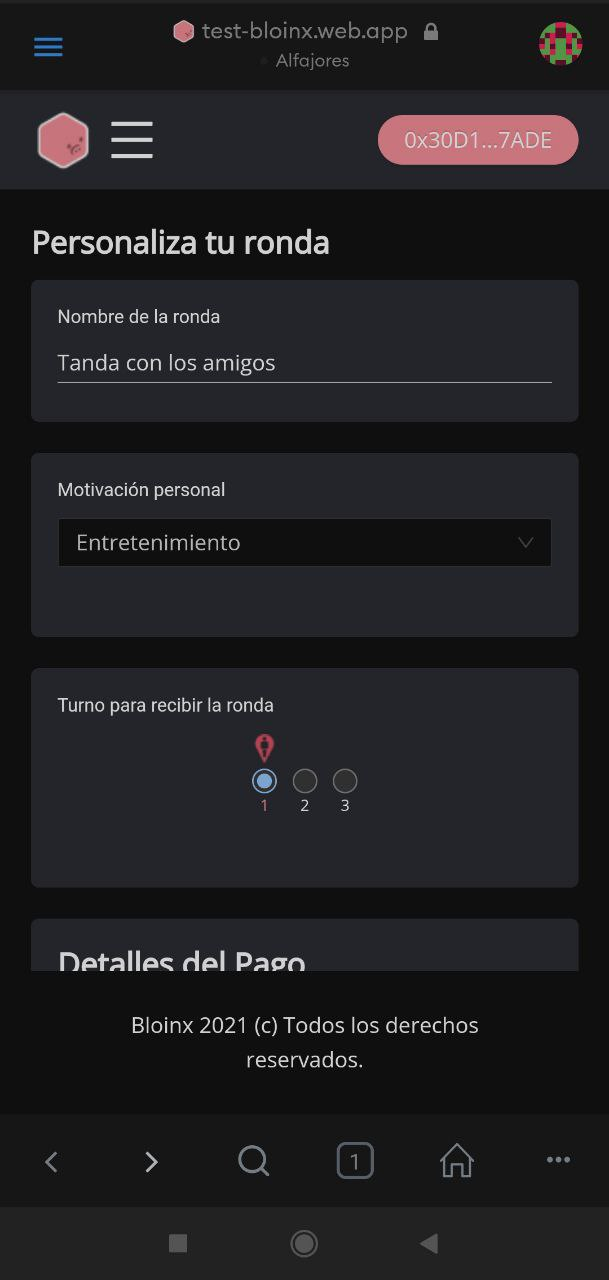Go to the browser home page

(x=457, y=1161)
